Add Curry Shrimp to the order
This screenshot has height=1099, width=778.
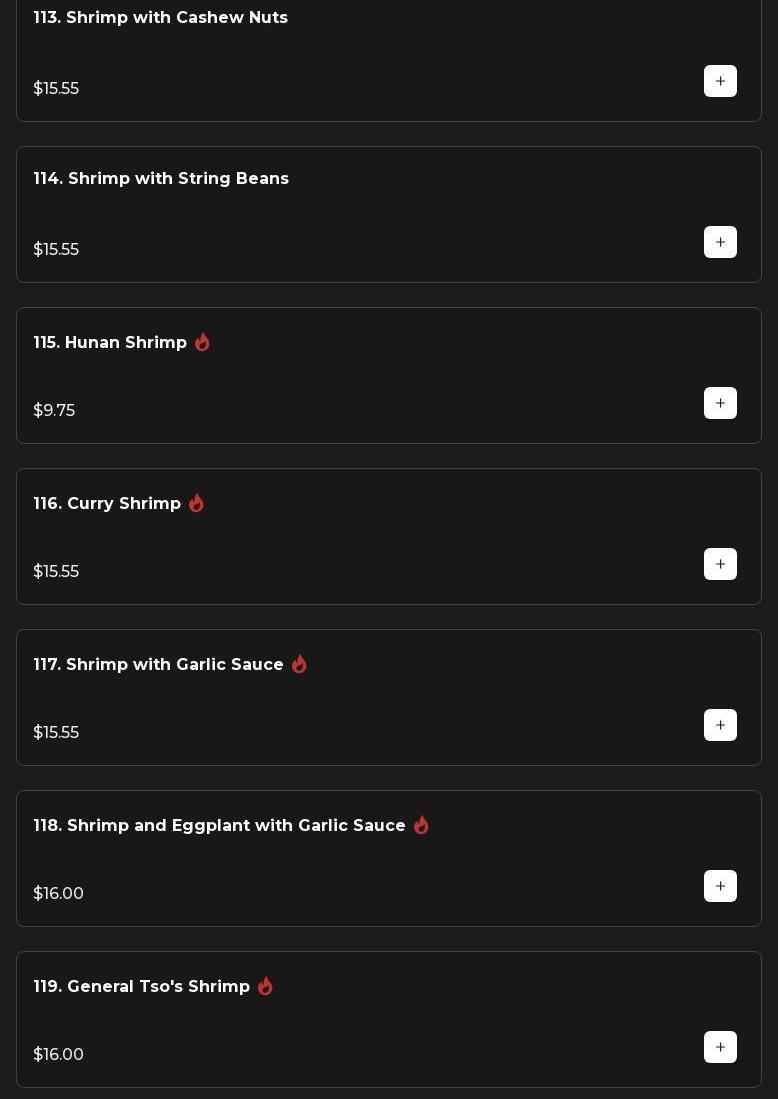[720, 564]
